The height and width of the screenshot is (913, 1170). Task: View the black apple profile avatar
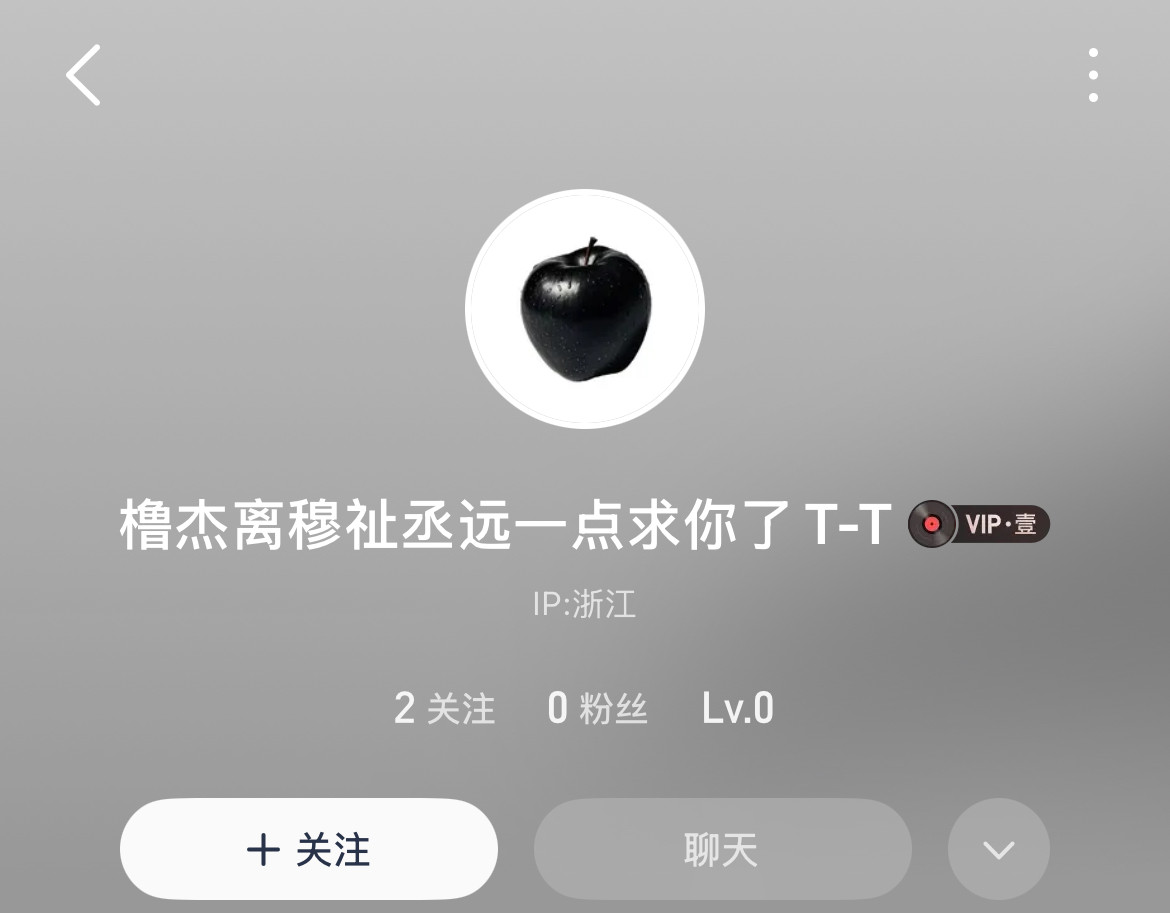pos(585,309)
